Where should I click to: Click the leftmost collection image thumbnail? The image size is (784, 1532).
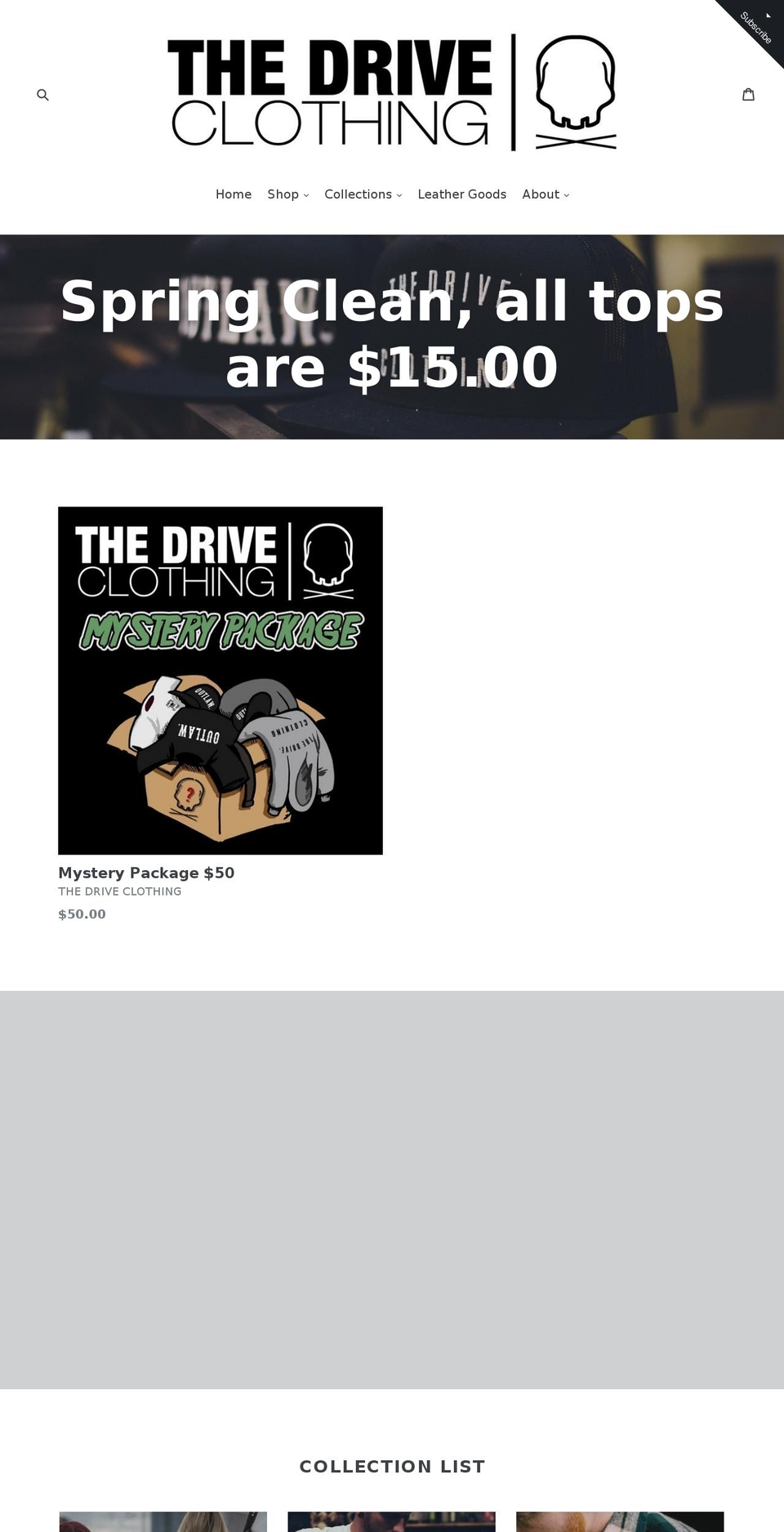[163, 1521]
